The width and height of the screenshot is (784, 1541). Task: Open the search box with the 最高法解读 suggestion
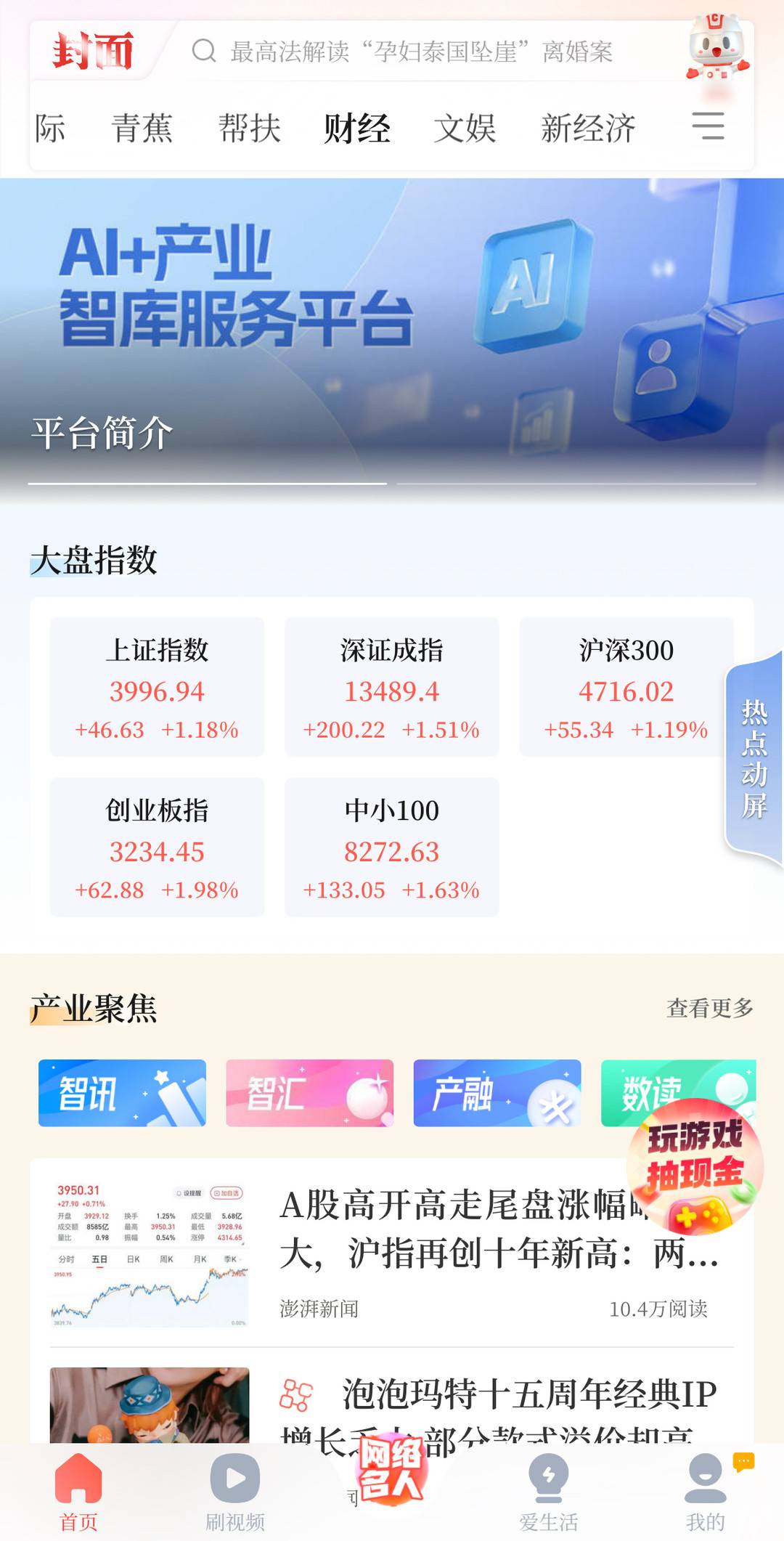tap(421, 52)
